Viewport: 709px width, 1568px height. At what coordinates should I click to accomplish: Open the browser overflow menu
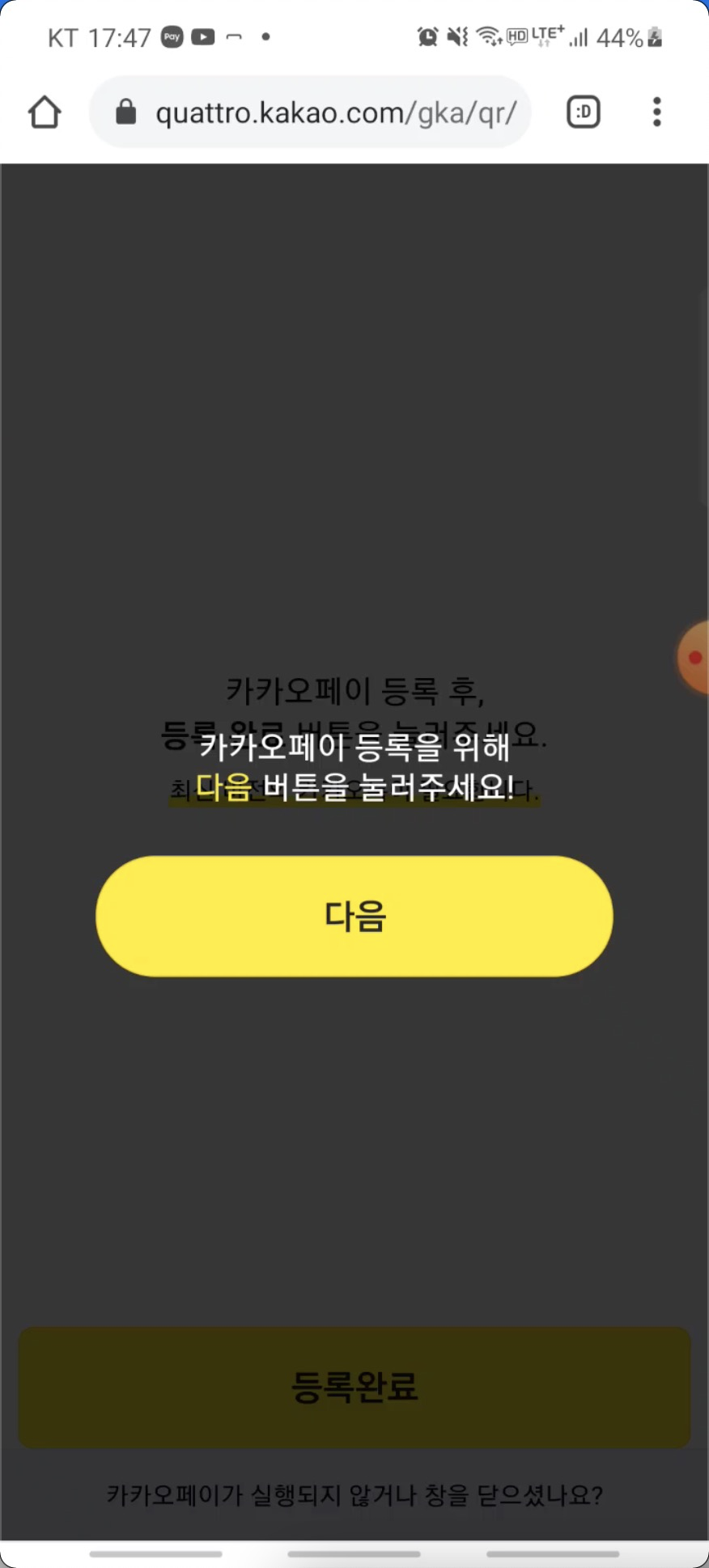[656, 112]
